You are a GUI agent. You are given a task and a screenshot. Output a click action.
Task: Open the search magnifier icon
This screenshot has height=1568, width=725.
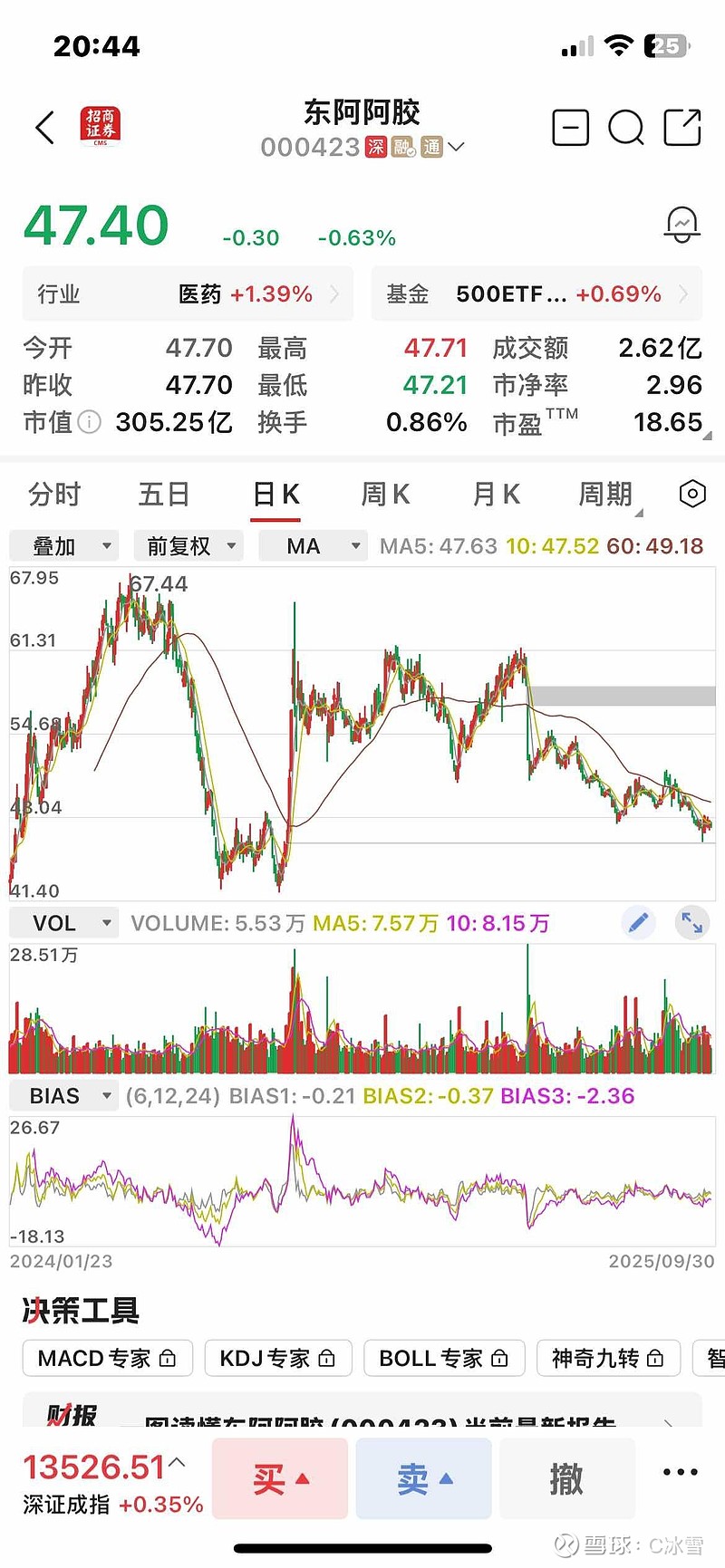coord(625,128)
